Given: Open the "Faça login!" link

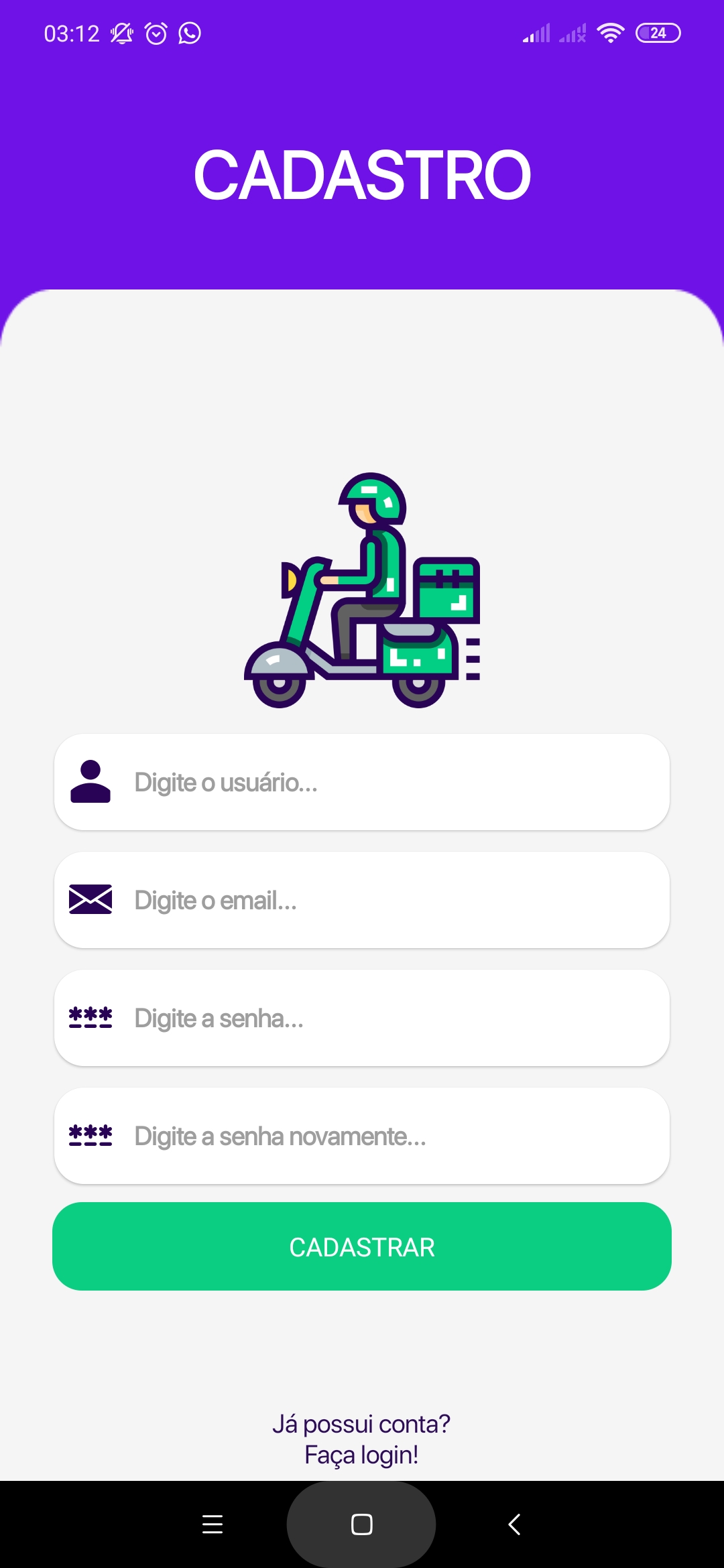Looking at the screenshot, I should point(361,1455).
